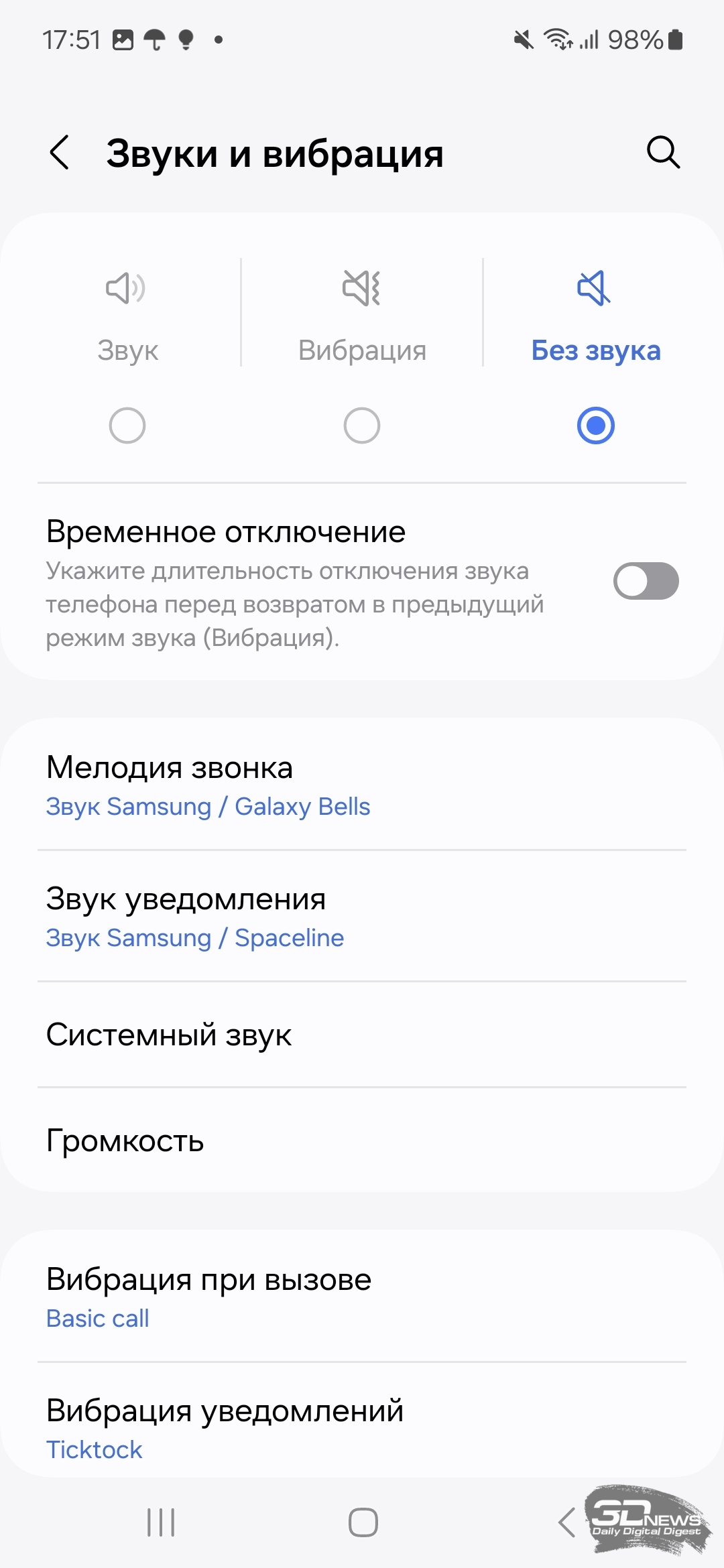Open recent apps from navigation bar
The width and height of the screenshot is (724, 1568).
pos(161,1522)
